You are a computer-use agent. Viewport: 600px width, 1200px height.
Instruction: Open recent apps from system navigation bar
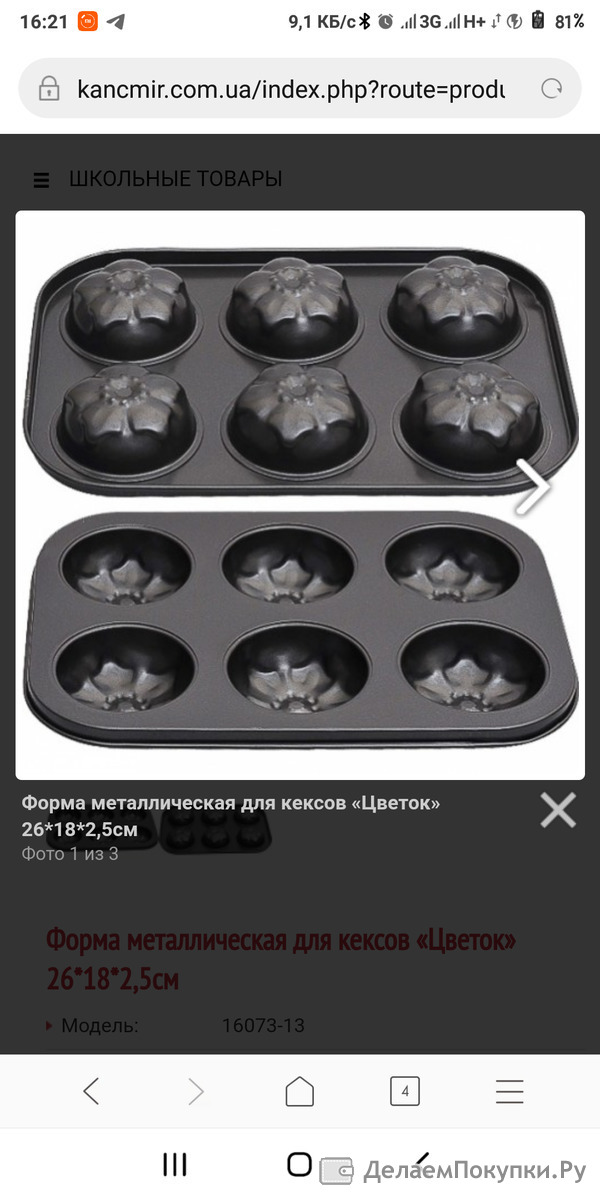(175, 1164)
